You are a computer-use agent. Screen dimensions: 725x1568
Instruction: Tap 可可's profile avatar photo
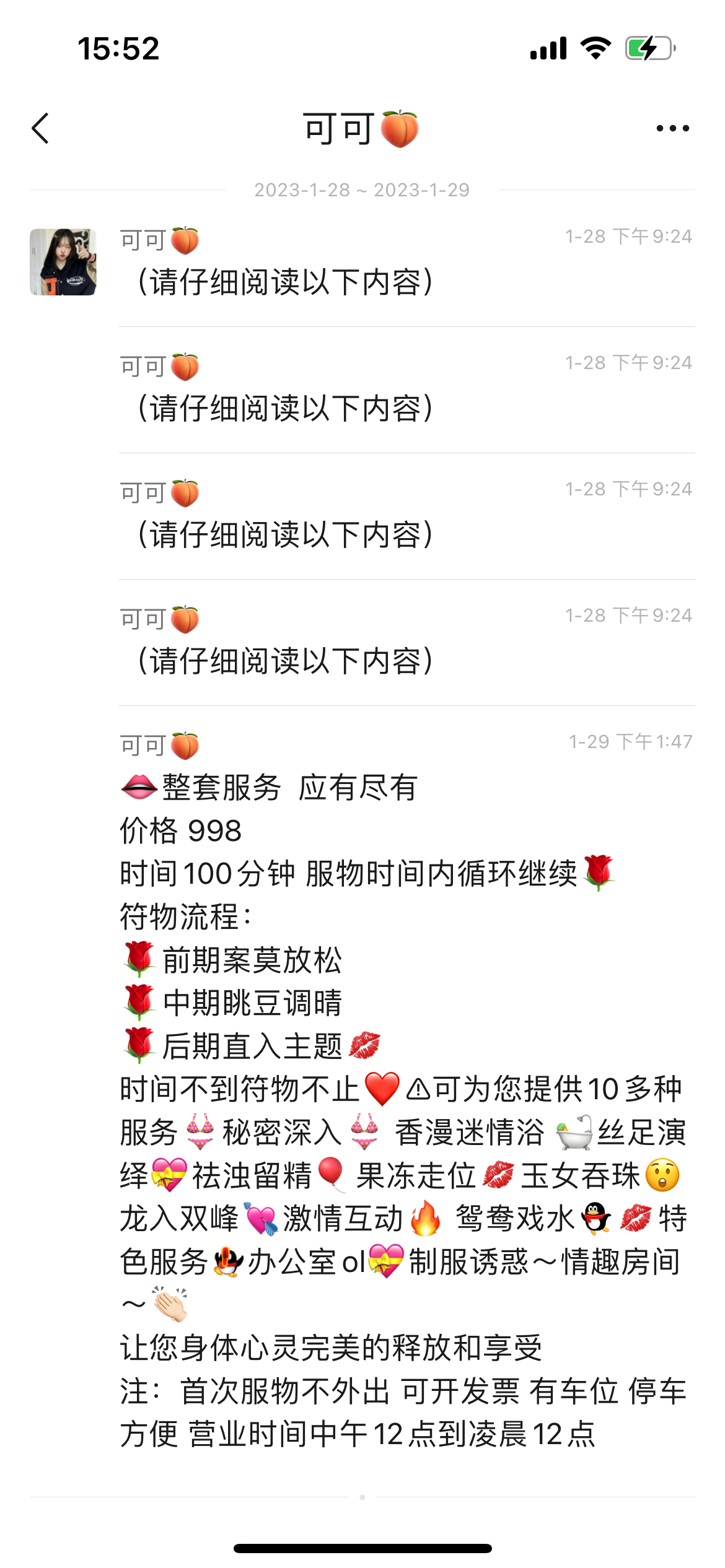click(x=64, y=262)
